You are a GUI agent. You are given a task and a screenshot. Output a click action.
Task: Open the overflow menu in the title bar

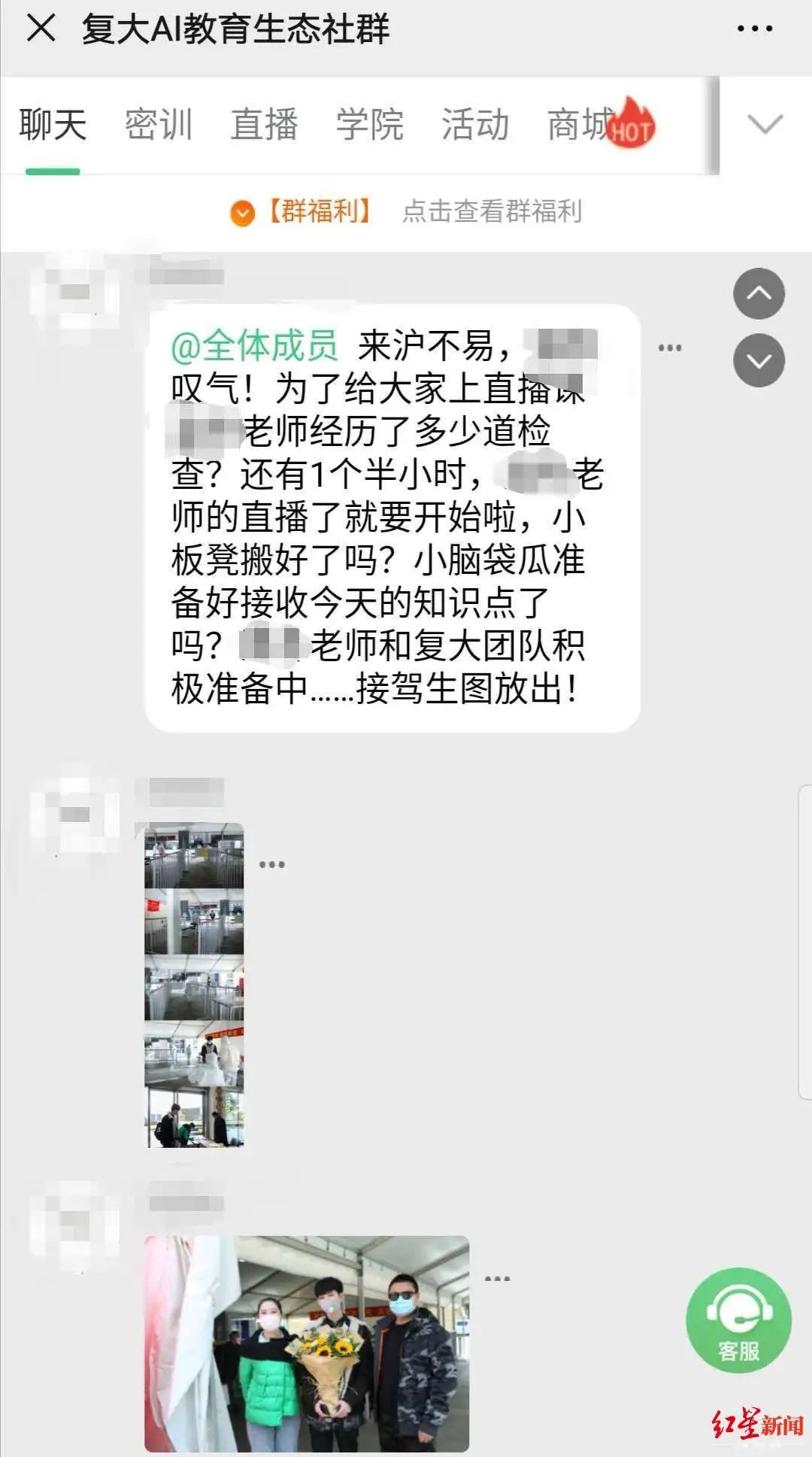pos(754,29)
